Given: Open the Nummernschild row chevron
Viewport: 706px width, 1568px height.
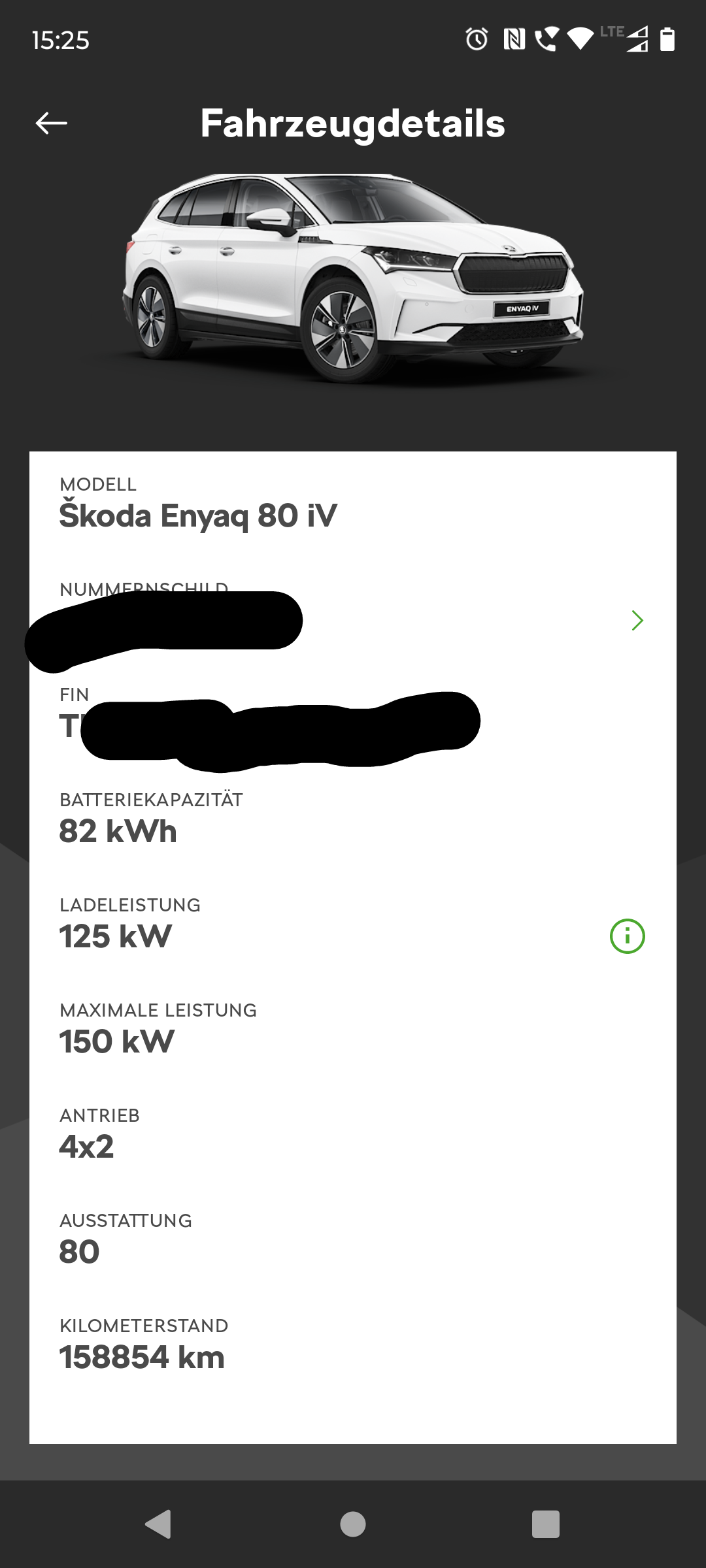Looking at the screenshot, I should point(637,620).
